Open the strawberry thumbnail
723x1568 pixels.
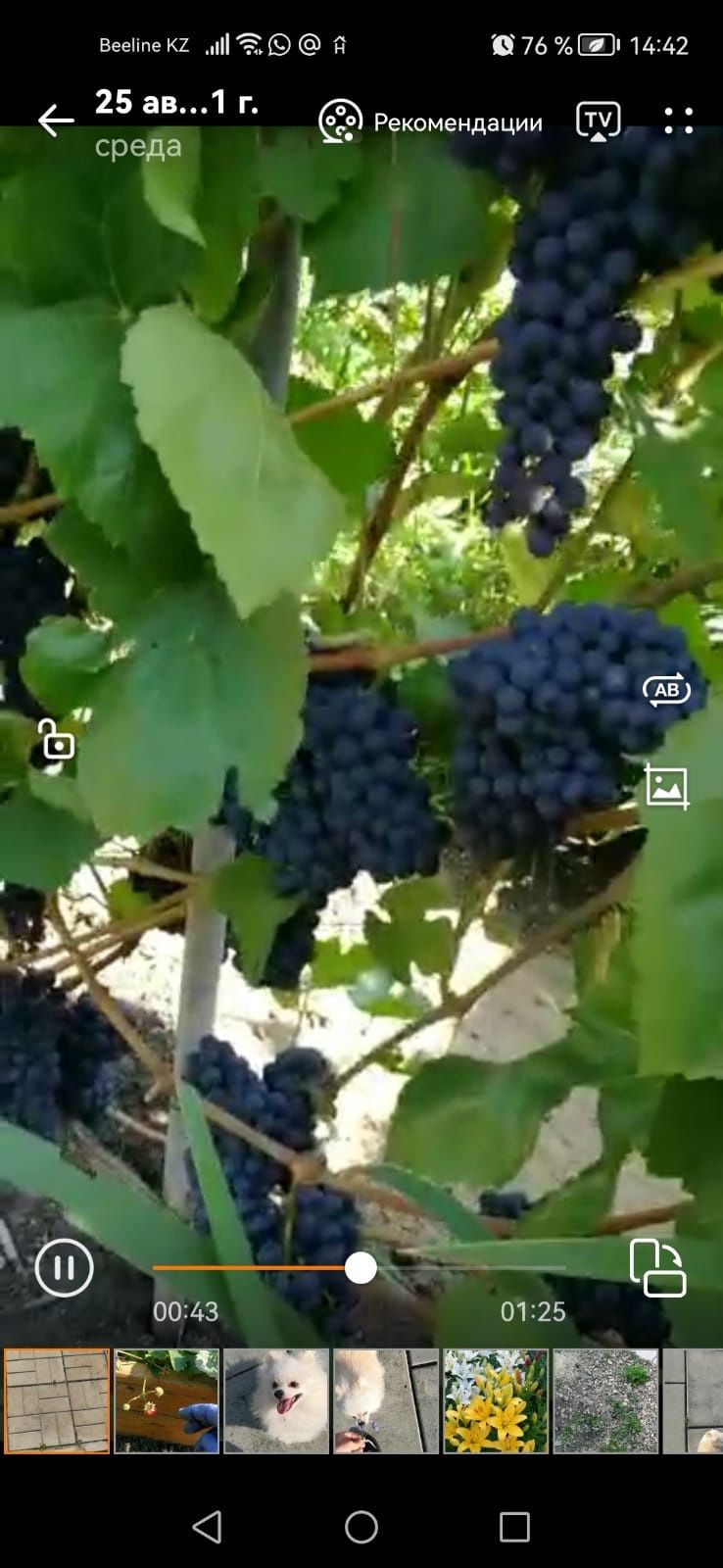[x=167, y=1400]
